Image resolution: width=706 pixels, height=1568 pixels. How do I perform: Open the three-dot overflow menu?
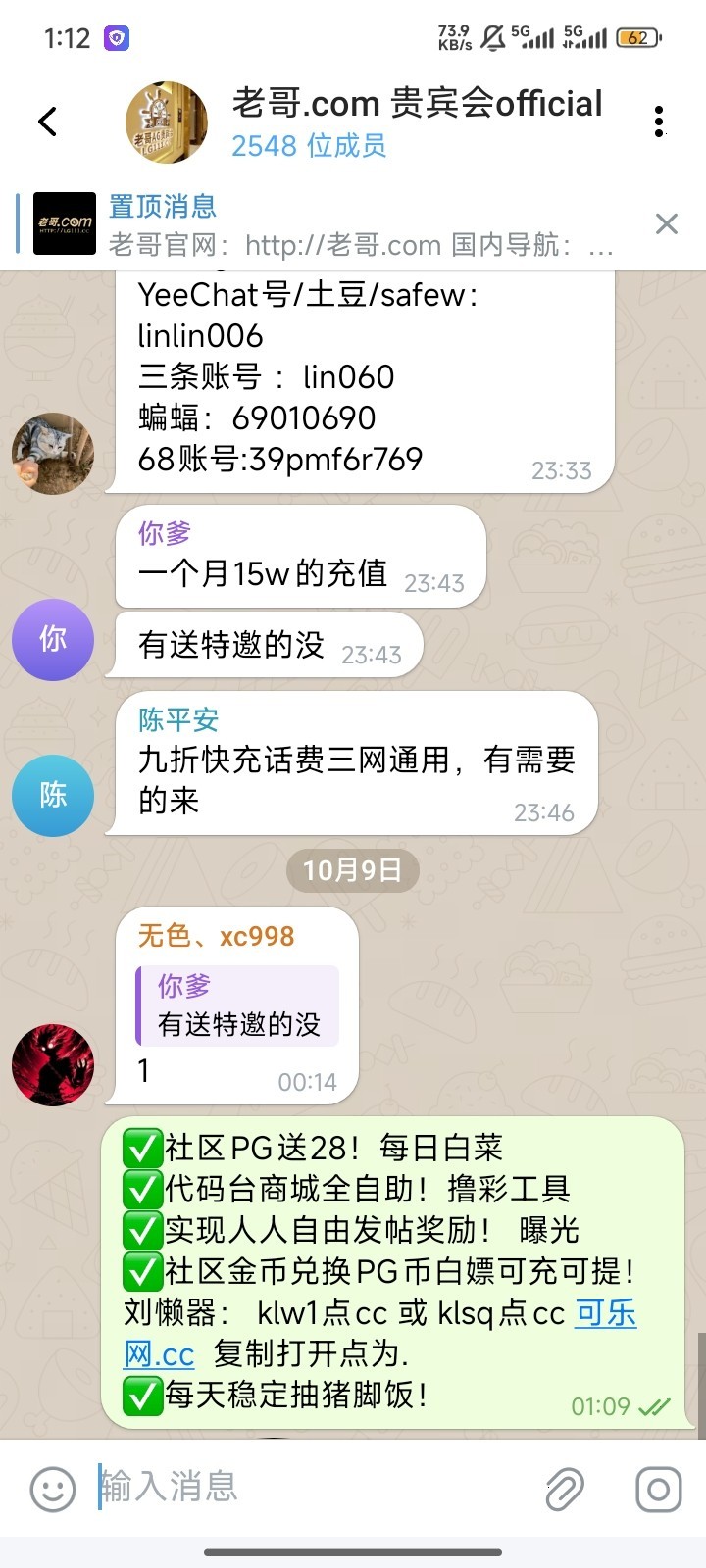[659, 122]
